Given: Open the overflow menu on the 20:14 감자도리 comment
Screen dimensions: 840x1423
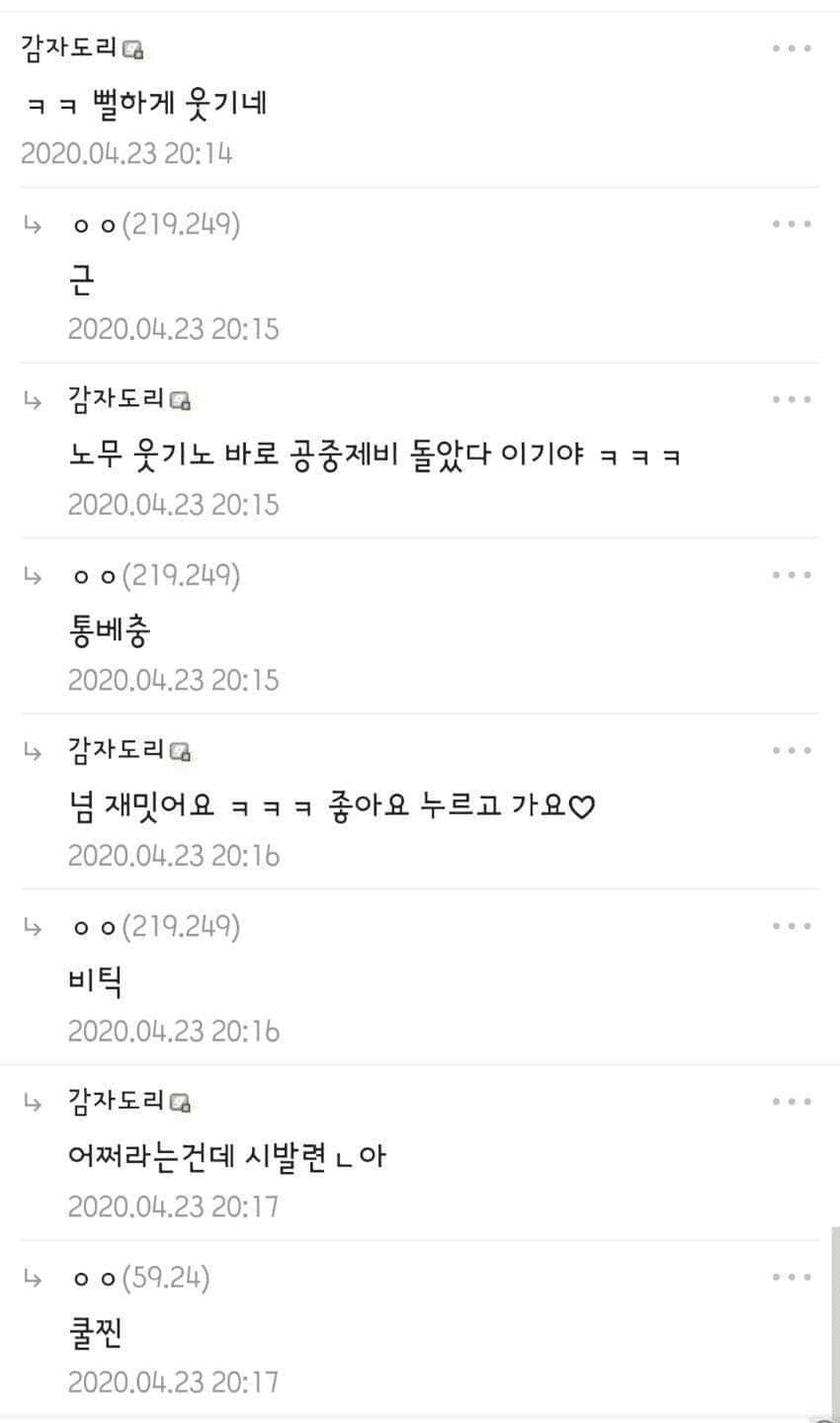Looking at the screenshot, I should pos(792,48).
